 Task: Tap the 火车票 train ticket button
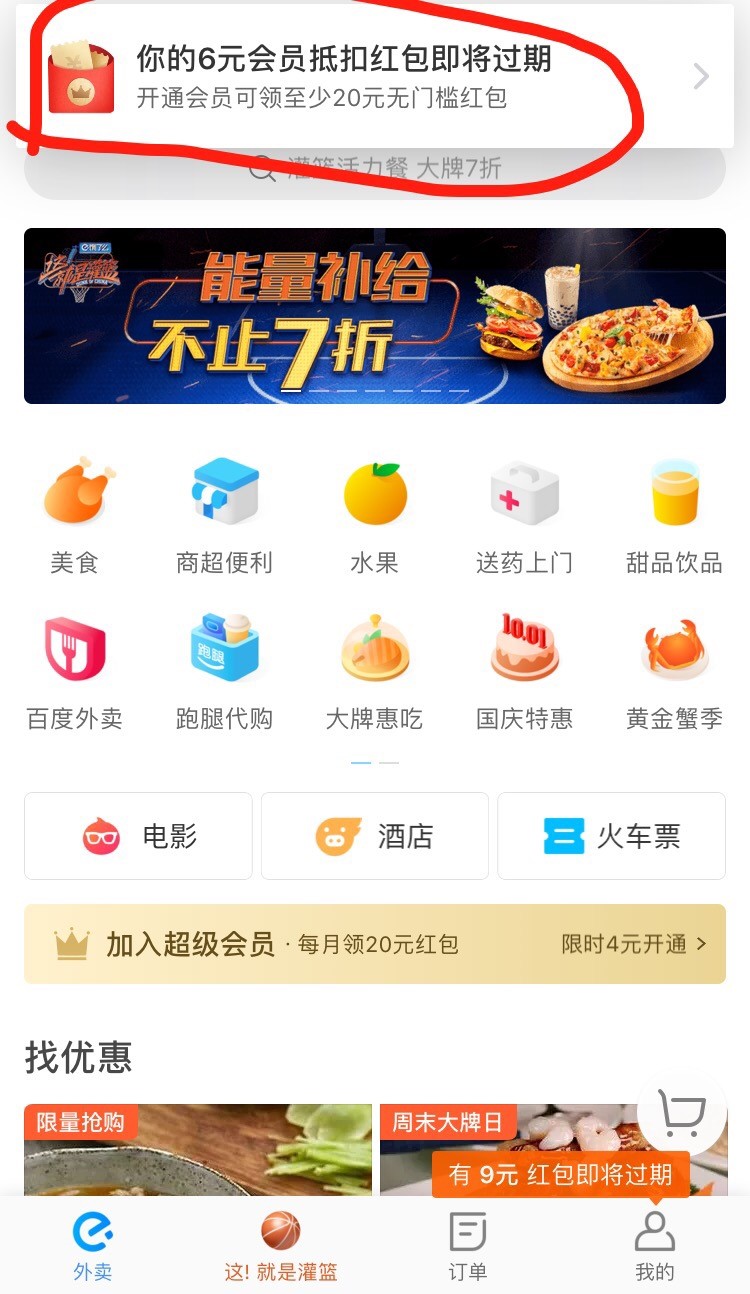click(x=611, y=836)
